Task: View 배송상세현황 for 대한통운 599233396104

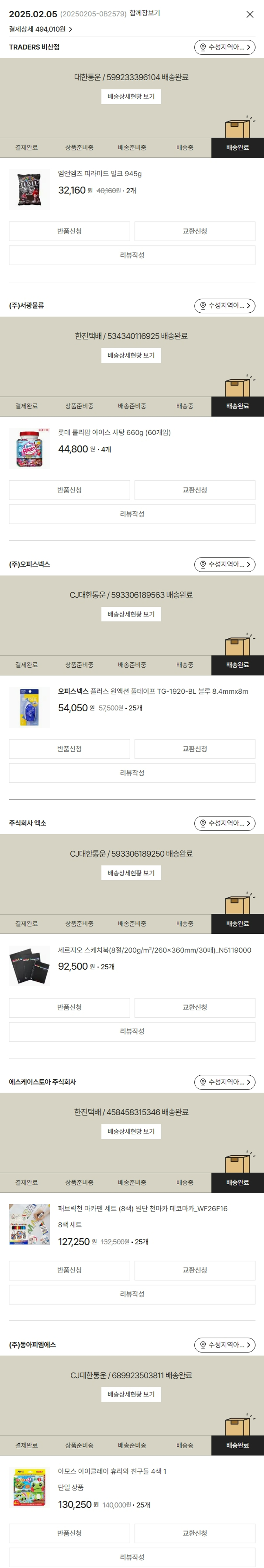Action: (131, 97)
